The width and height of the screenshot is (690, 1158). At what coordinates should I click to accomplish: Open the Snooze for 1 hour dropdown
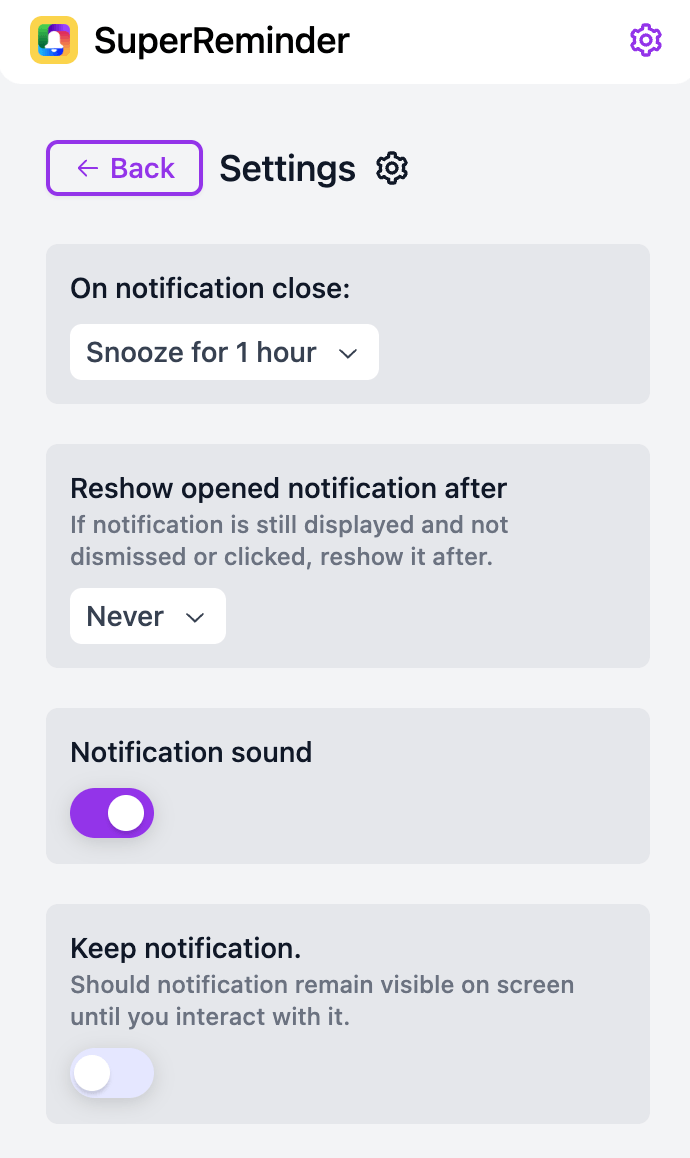224,352
